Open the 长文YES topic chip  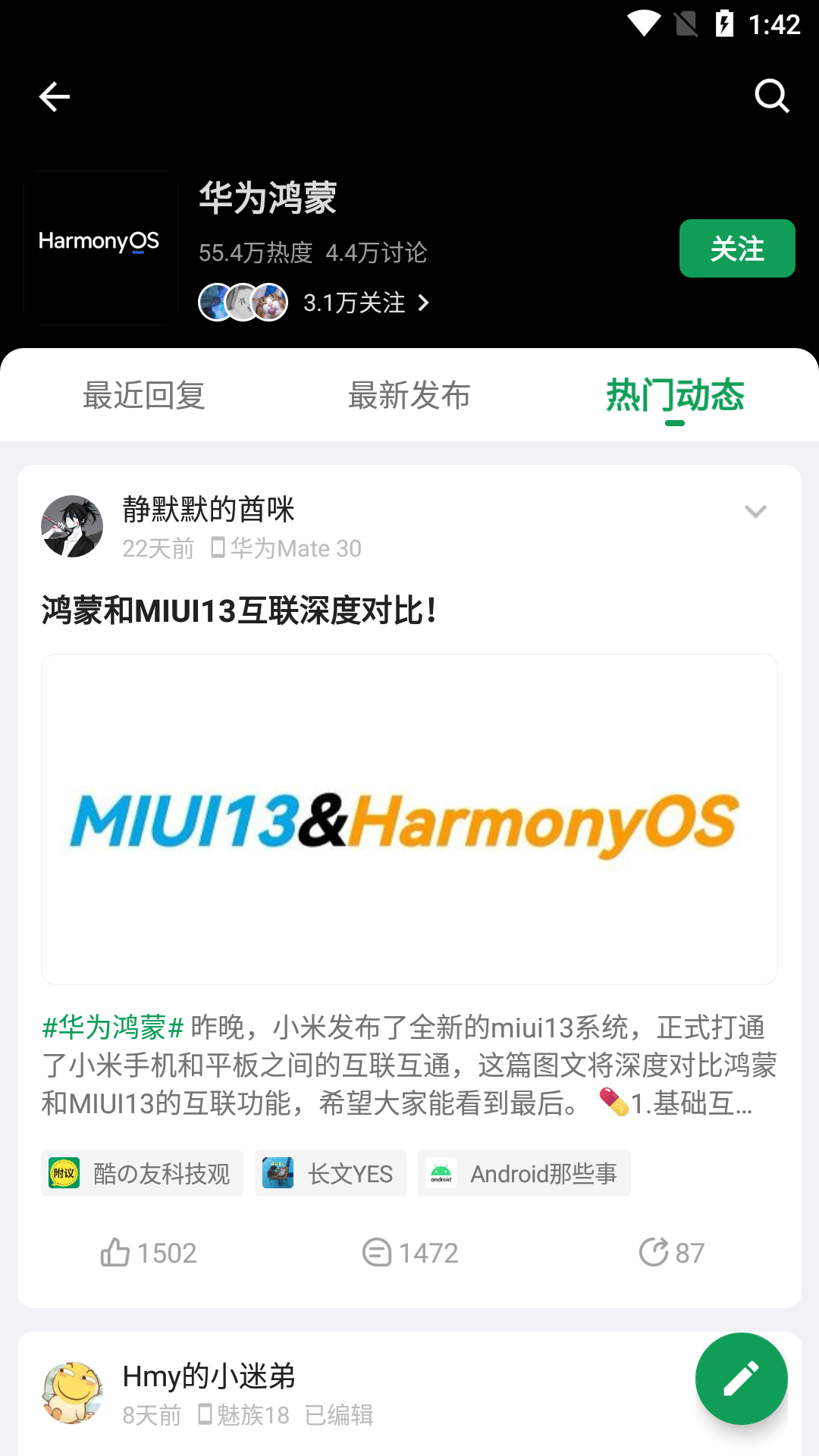click(x=330, y=1173)
